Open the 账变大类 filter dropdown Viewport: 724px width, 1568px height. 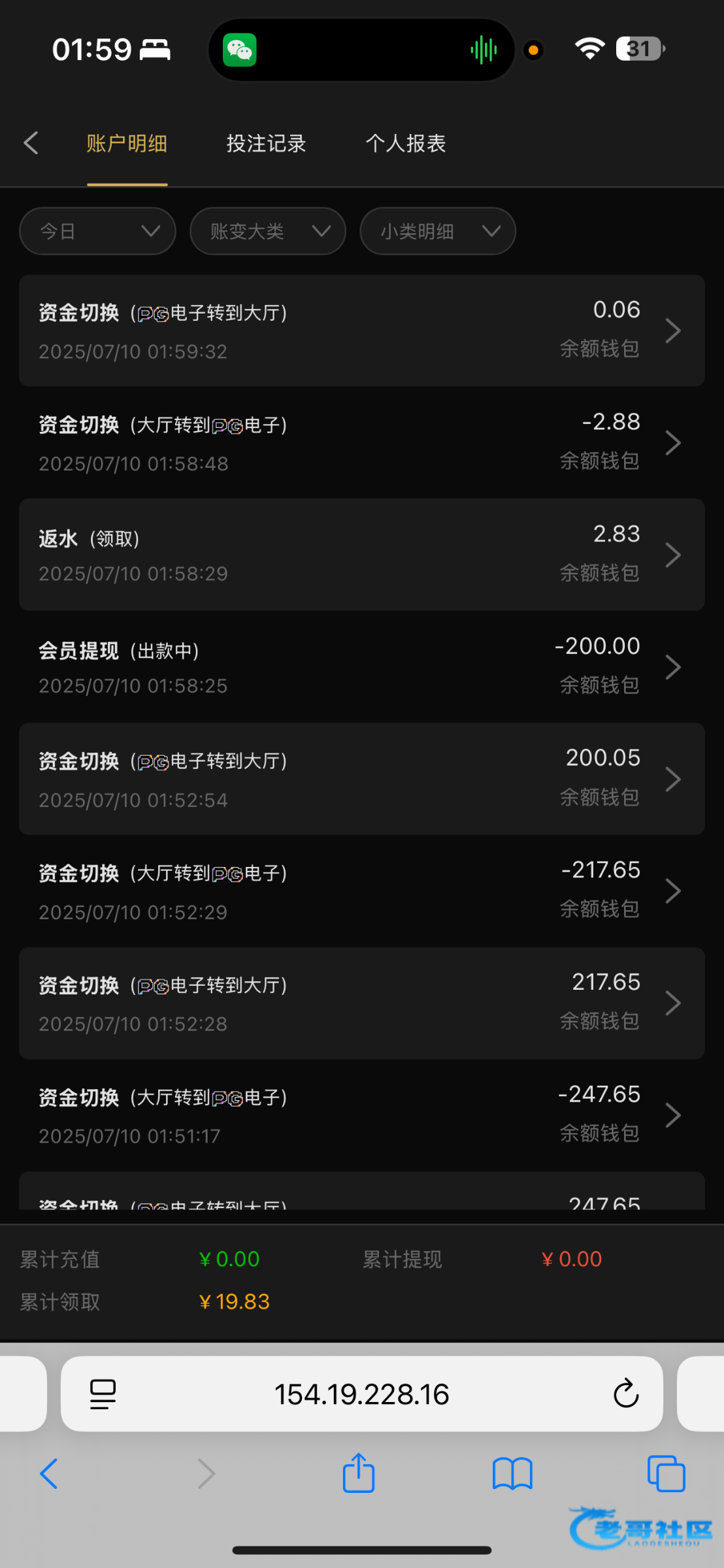click(267, 231)
